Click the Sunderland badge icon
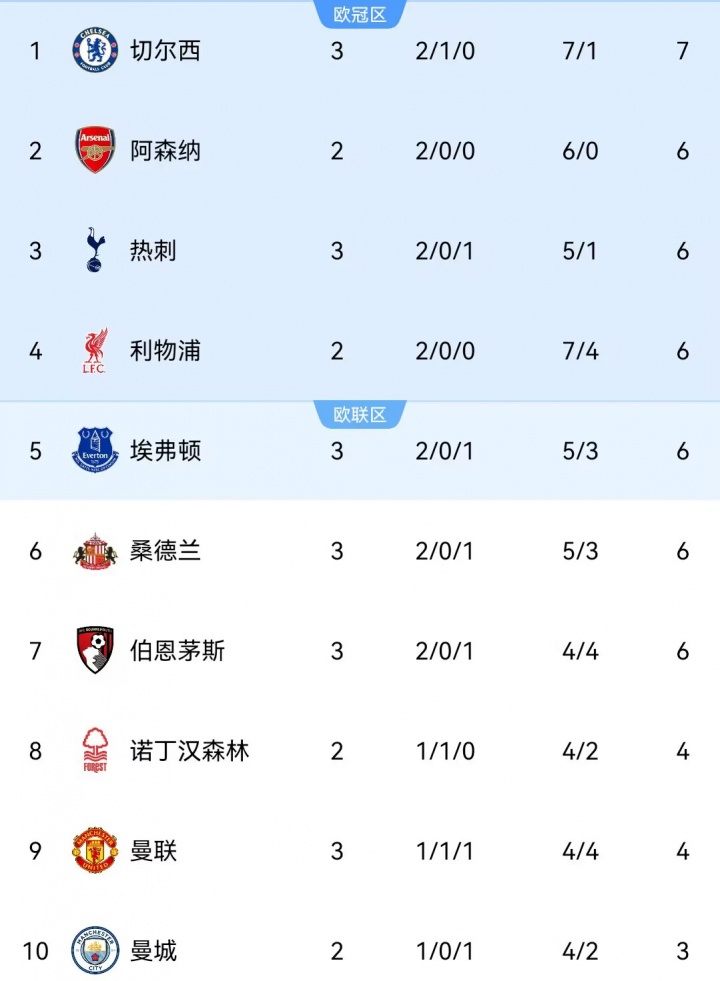Image resolution: width=720 pixels, height=981 pixels. 95,551
